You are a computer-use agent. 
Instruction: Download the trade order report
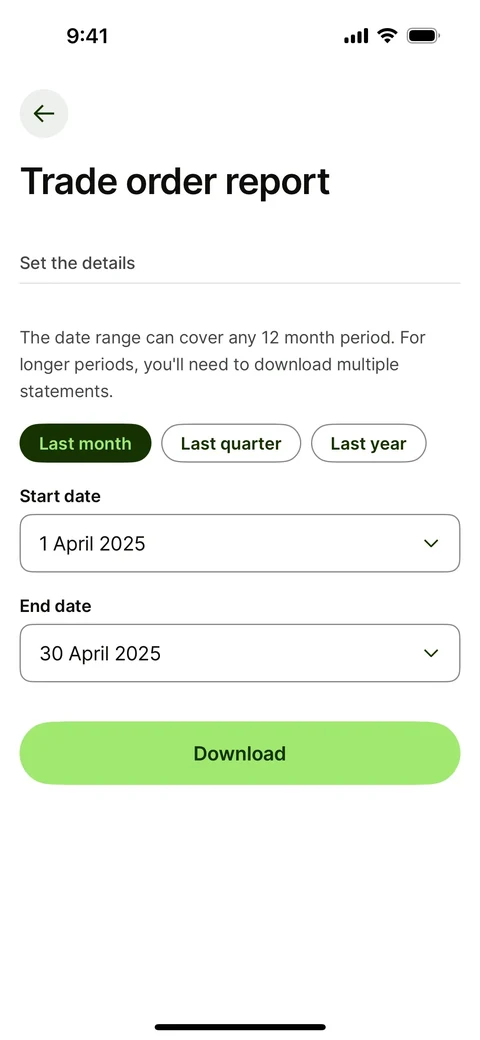point(240,753)
